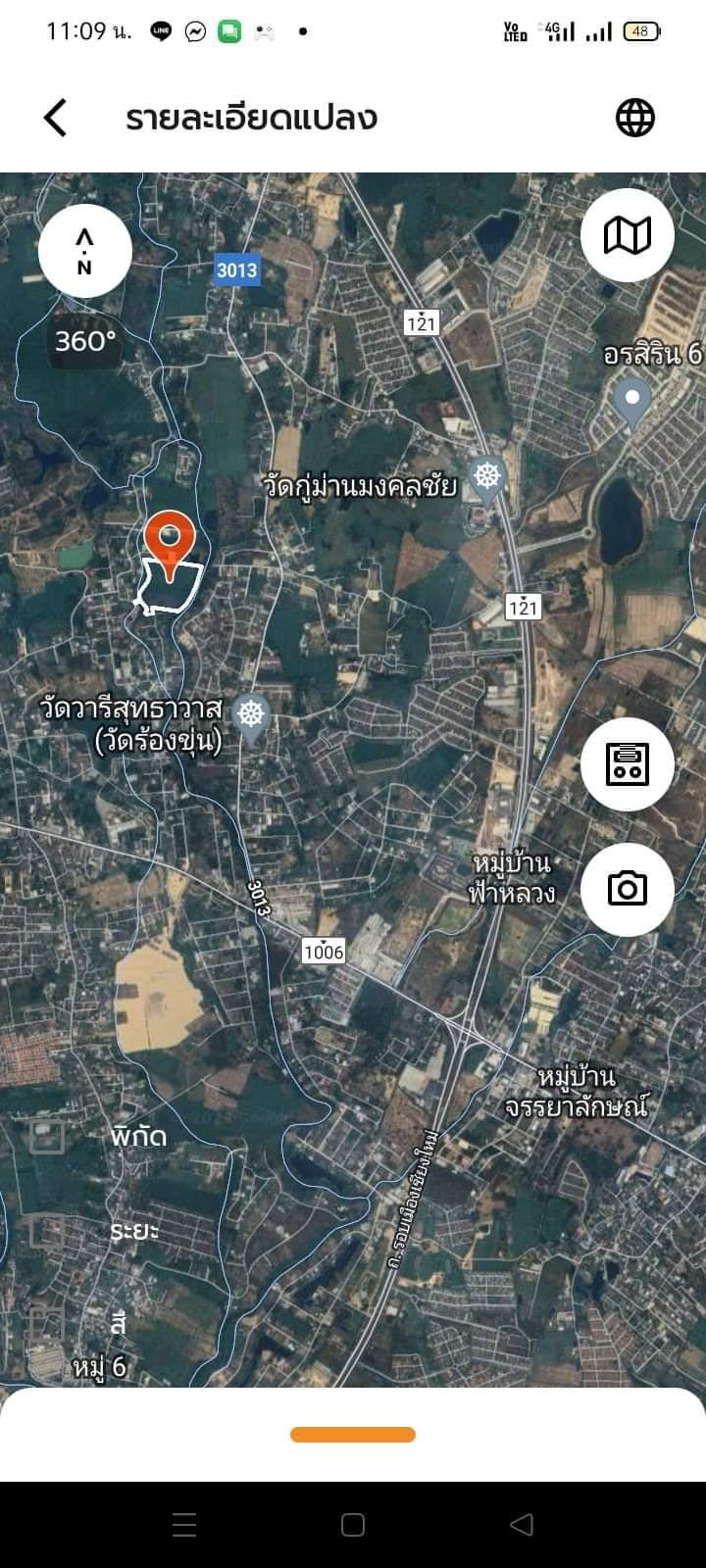Tap the system home button
This screenshot has height=1568, width=706.
[x=353, y=1524]
